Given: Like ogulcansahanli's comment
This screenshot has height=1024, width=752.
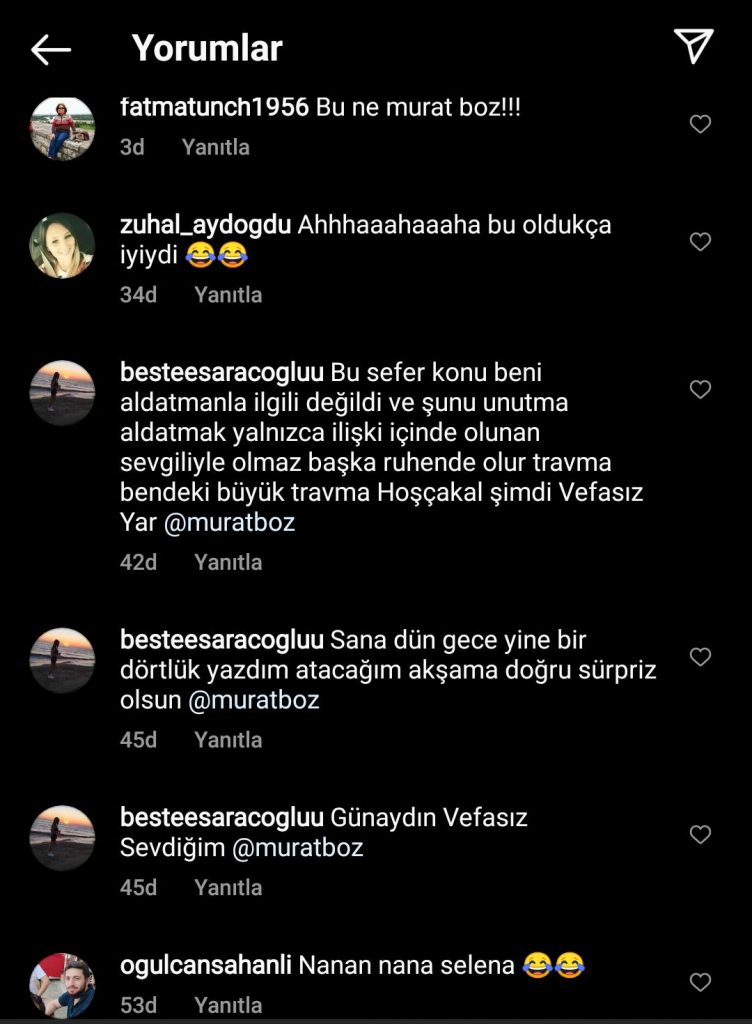Looking at the screenshot, I should tap(701, 982).
